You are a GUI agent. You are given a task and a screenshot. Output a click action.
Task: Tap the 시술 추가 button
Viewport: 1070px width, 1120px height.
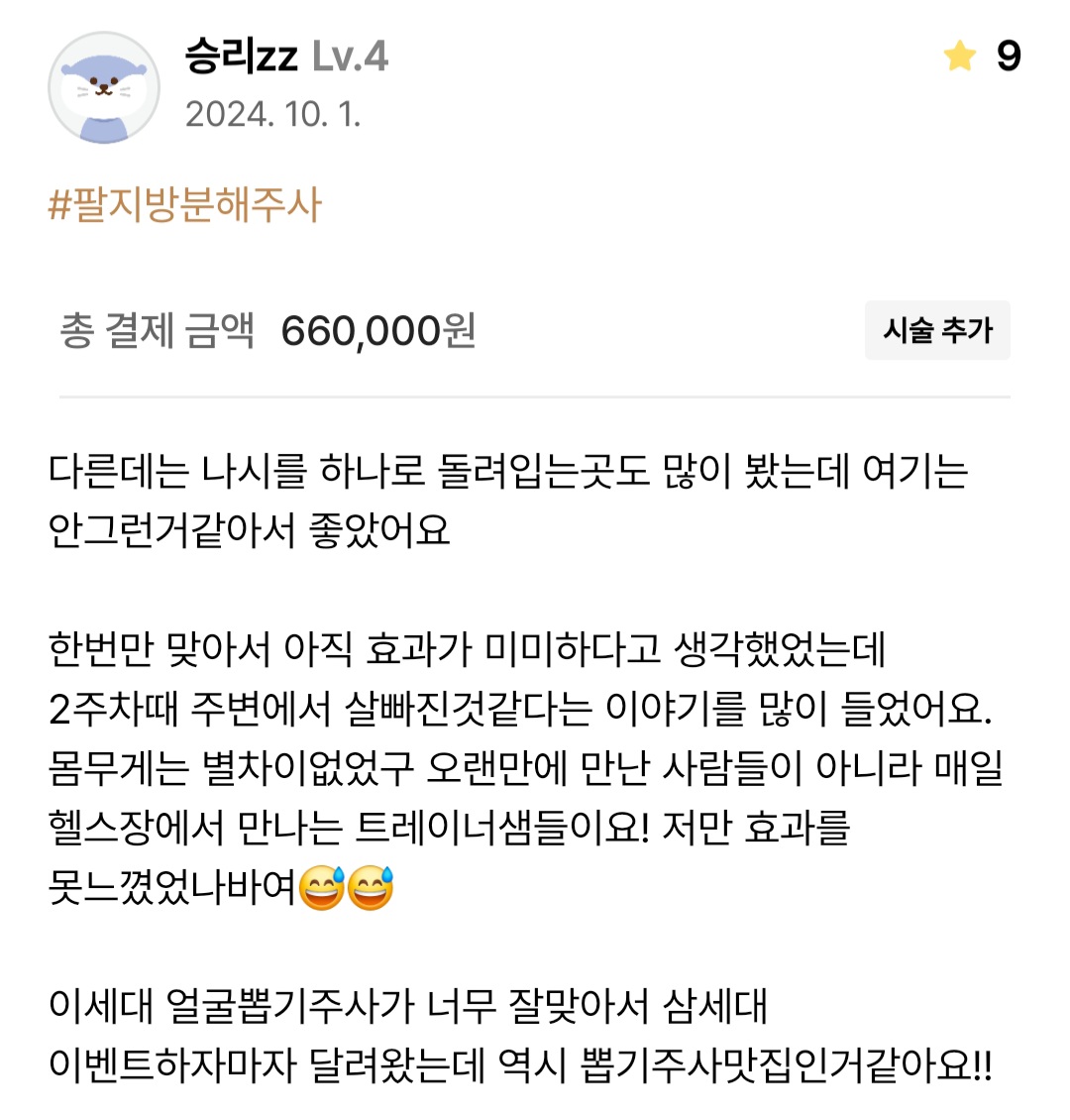(936, 330)
